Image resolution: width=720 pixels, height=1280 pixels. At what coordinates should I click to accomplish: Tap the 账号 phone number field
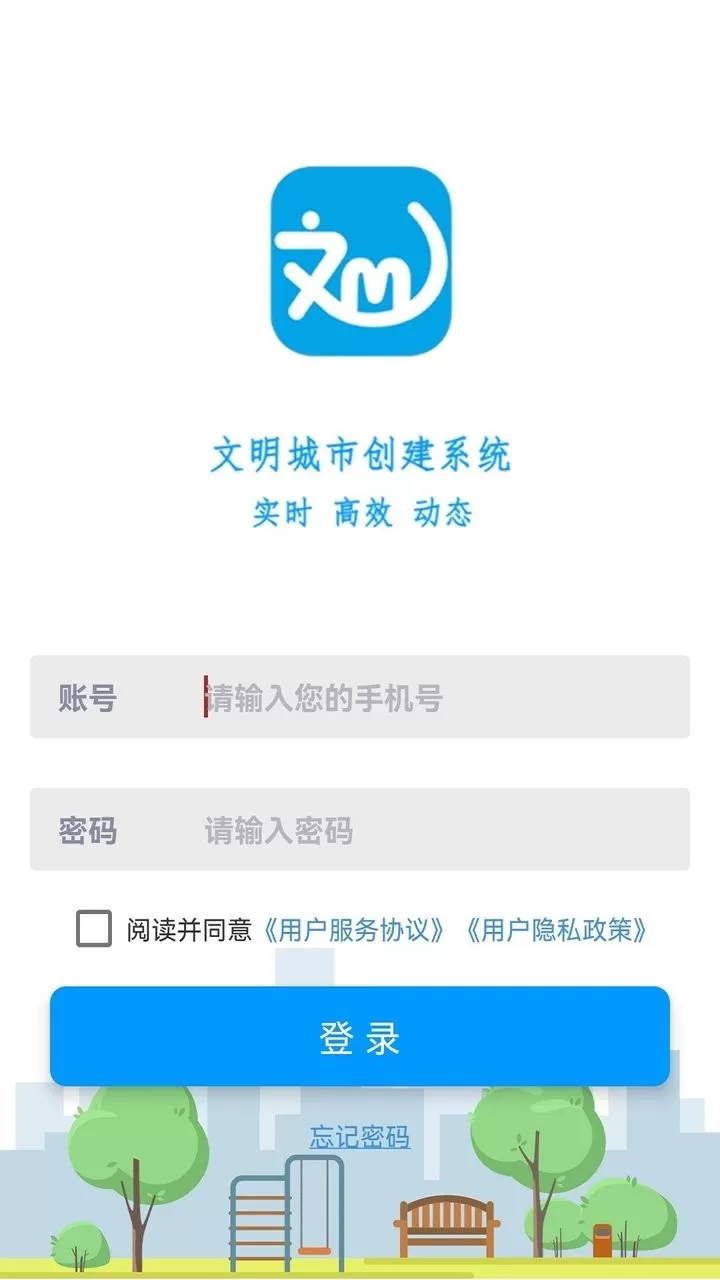[x=360, y=697]
